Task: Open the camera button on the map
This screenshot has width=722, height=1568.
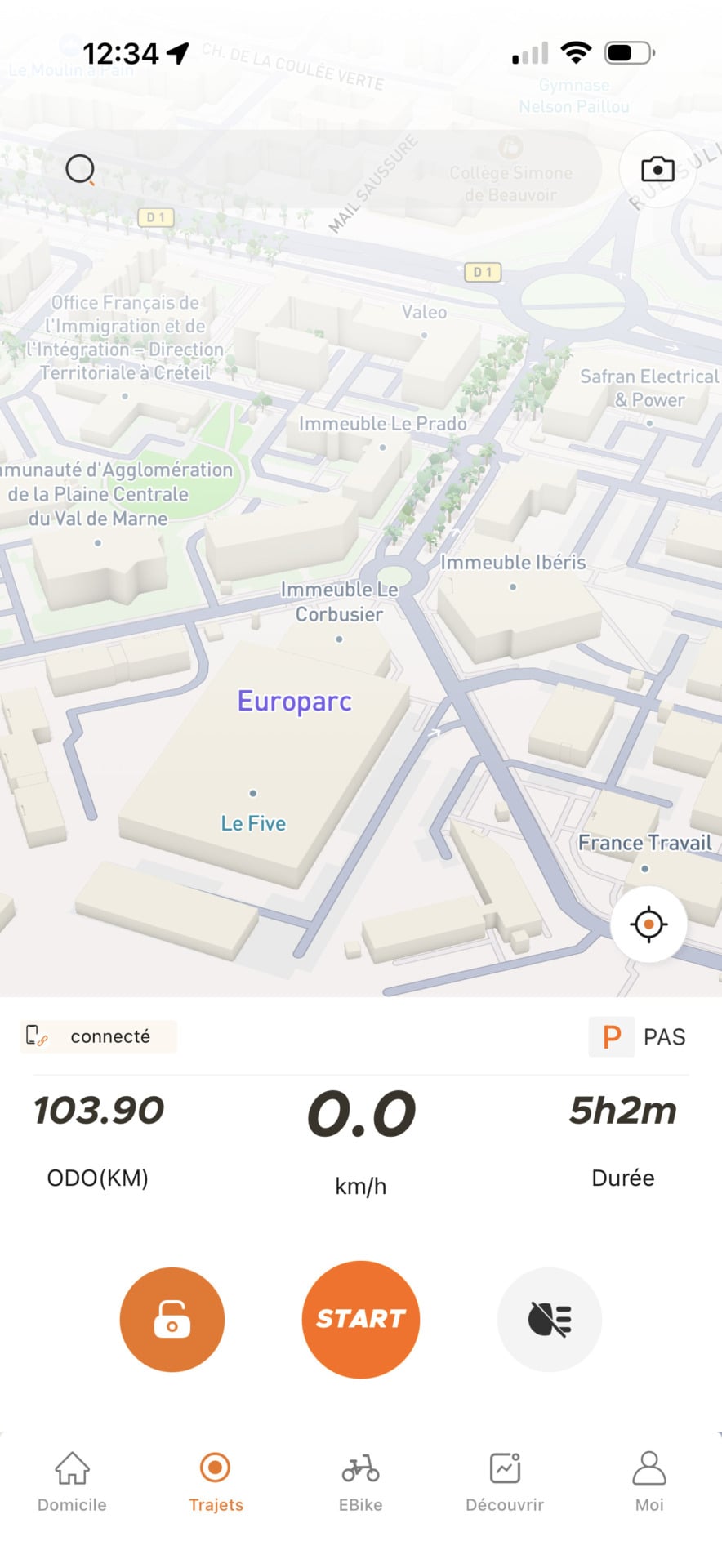Action: (657, 169)
